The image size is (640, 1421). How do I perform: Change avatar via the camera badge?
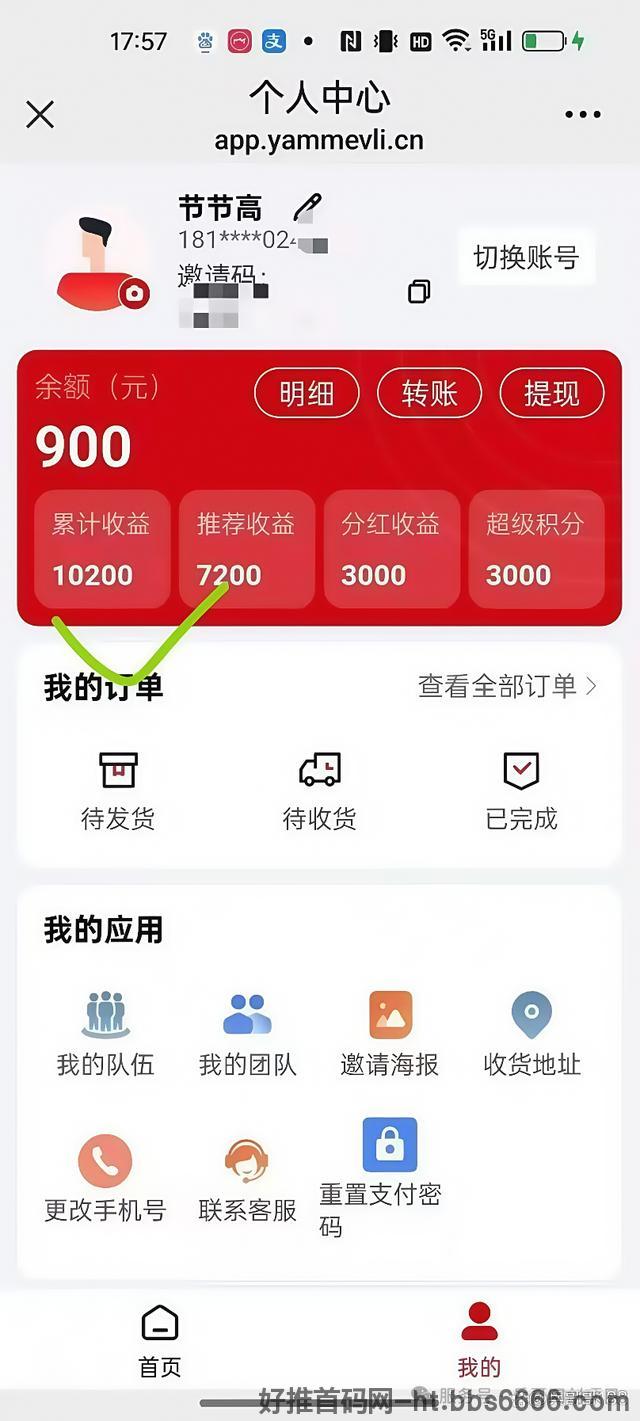[134, 294]
